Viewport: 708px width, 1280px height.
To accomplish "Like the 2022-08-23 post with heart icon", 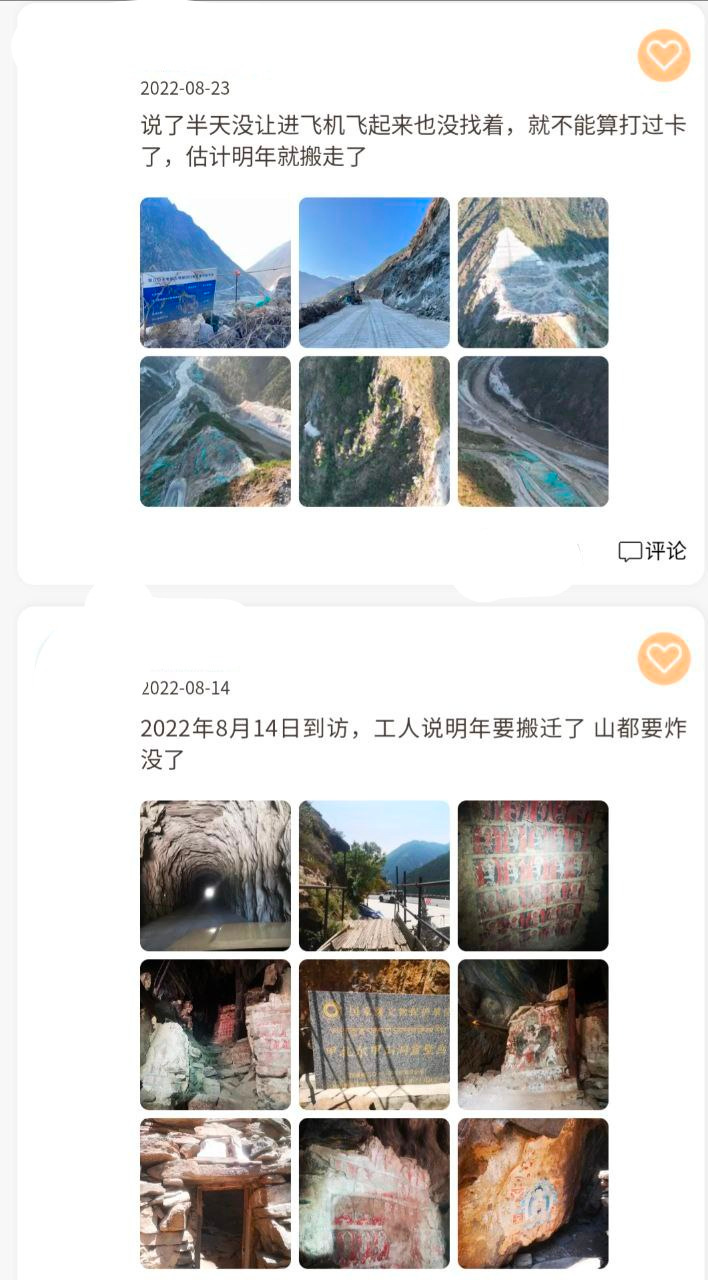I will 664,56.
